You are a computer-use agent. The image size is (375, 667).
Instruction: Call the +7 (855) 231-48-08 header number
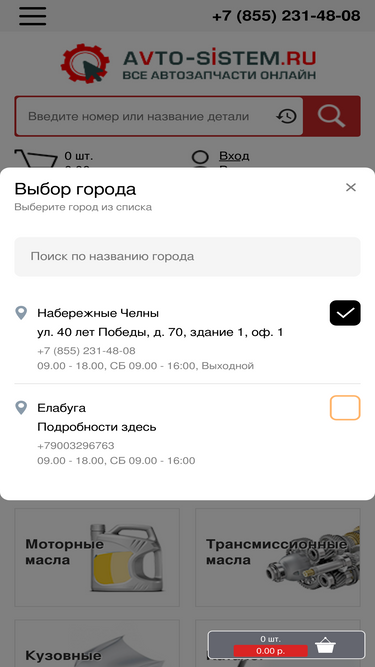point(286,16)
